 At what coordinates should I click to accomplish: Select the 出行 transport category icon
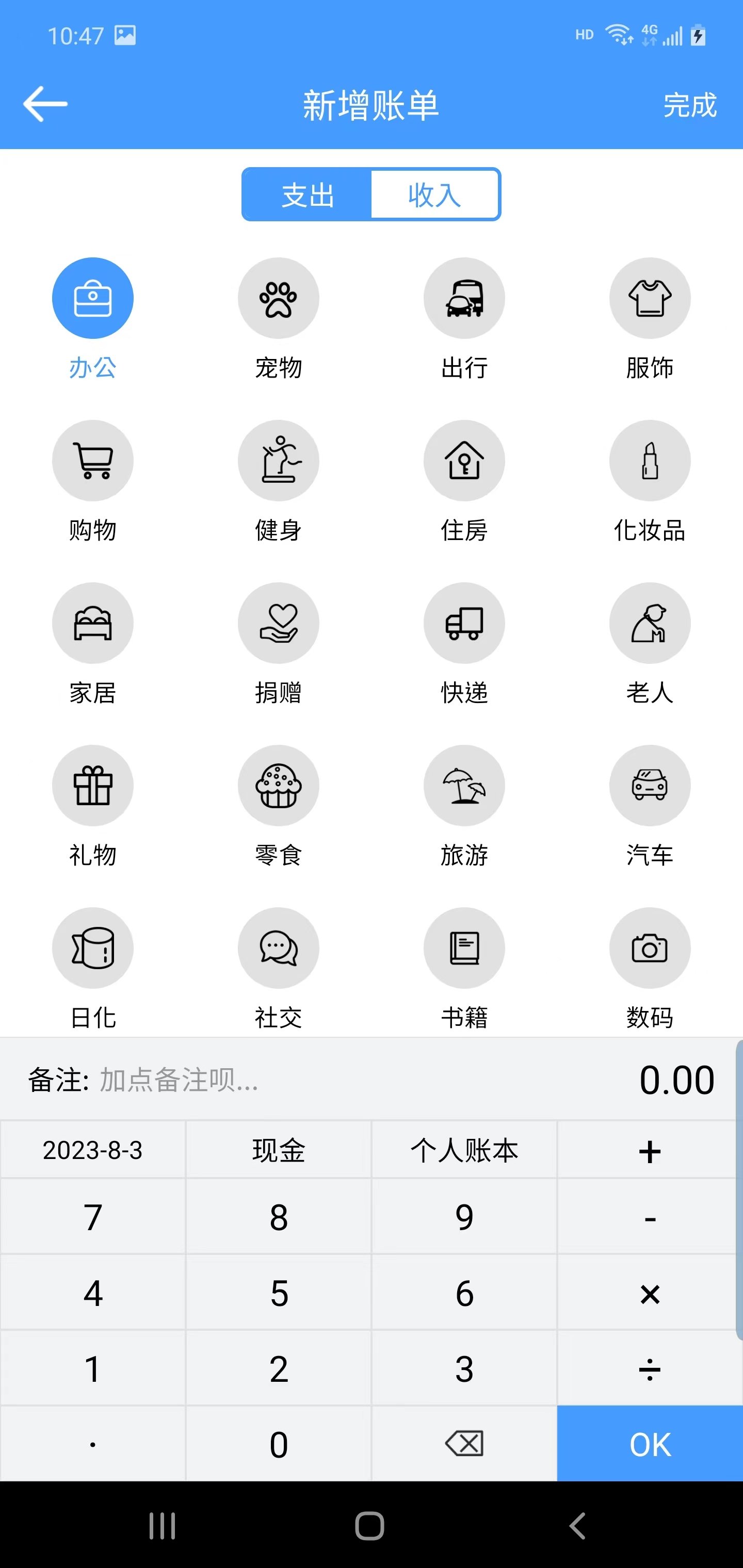point(464,298)
